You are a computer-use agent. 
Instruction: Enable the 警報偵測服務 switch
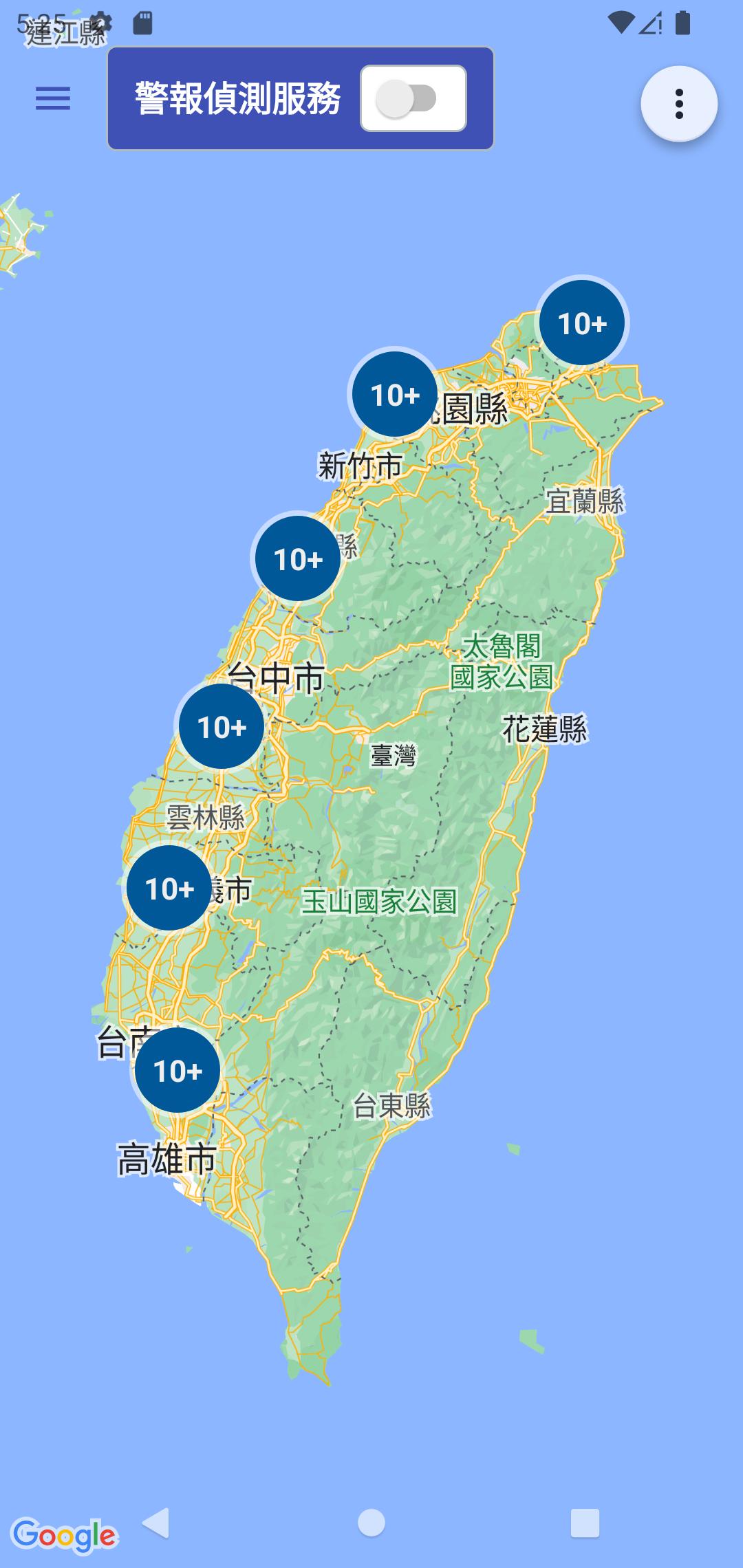(x=413, y=98)
